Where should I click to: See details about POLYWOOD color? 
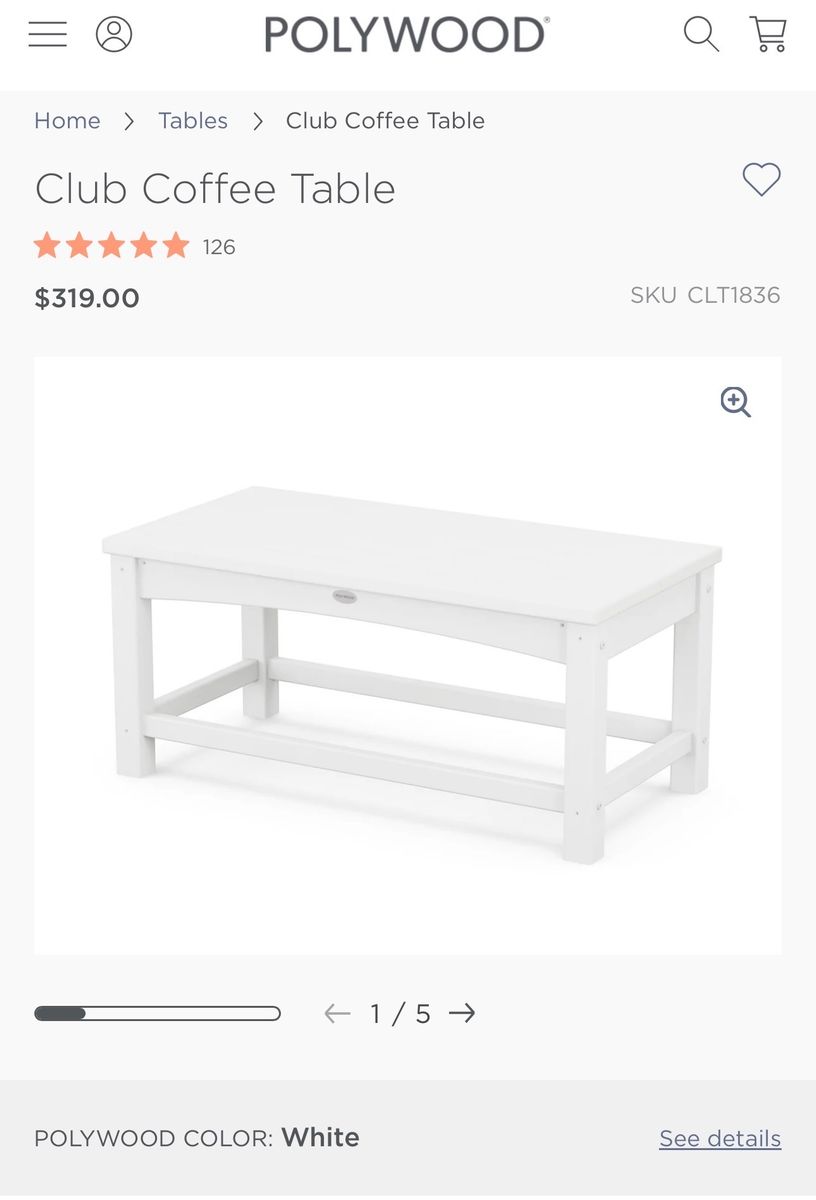[720, 1138]
